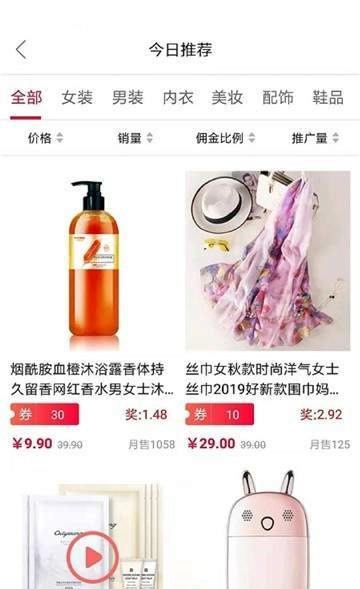Open the 烟酰胺血橙沐浴露 product card

click(x=92, y=311)
